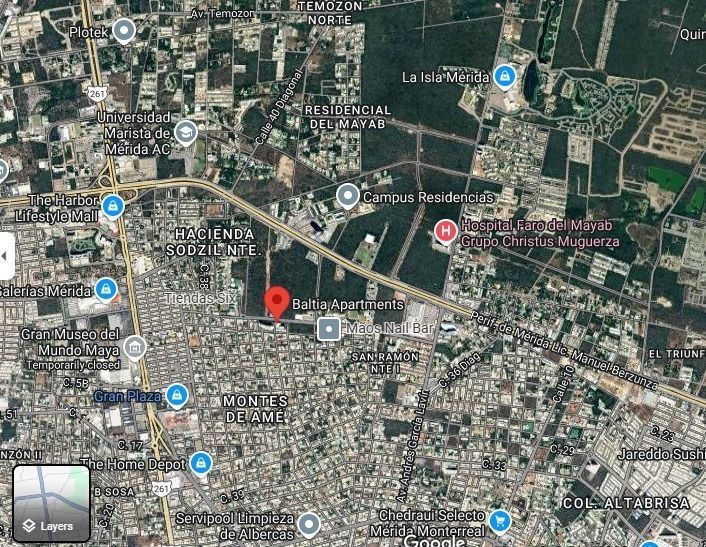Select Universidad Marista de Mérida marker
This screenshot has height=547, width=706.
(185, 132)
